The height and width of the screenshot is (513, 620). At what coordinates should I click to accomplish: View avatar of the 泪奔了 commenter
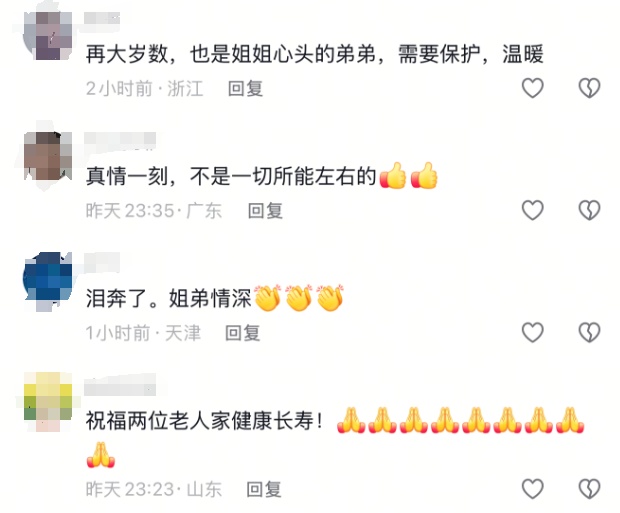[x=47, y=279]
